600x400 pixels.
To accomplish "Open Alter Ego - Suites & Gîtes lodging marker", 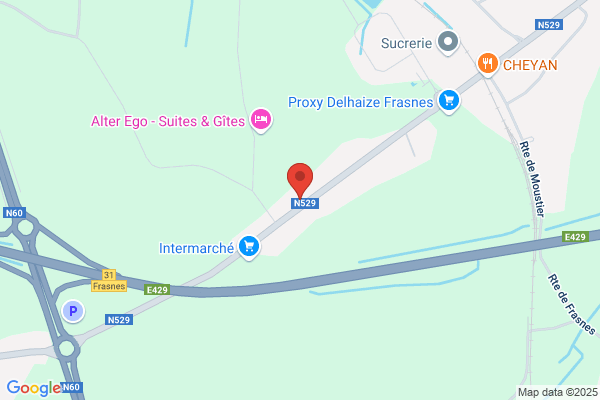I will click(261, 120).
